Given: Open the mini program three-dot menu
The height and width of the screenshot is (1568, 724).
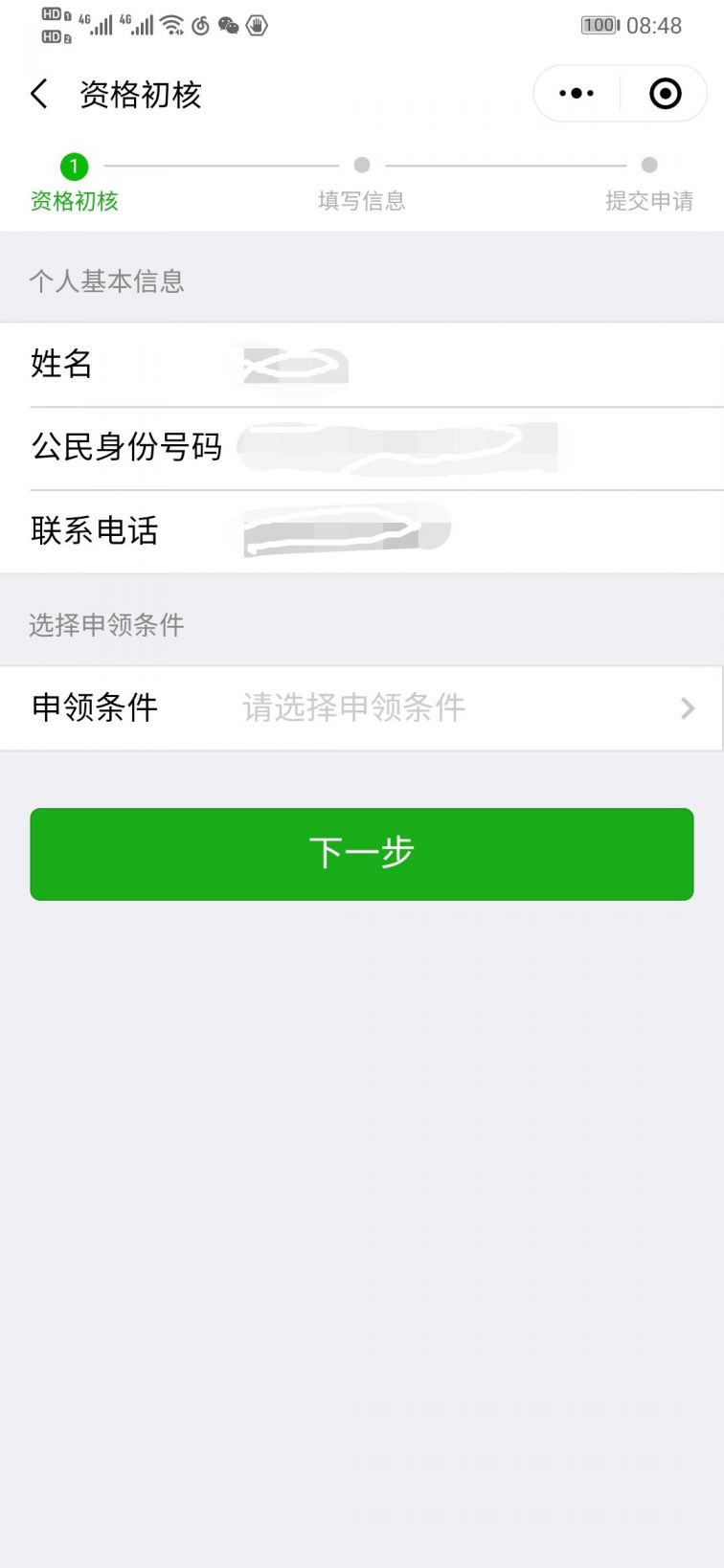Looking at the screenshot, I should point(577,94).
